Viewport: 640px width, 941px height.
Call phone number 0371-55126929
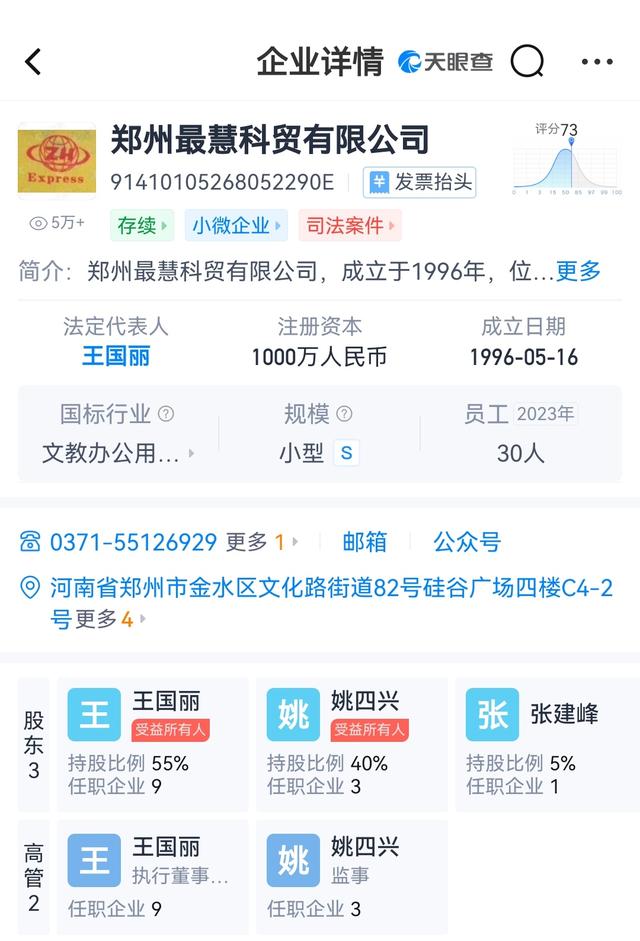tap(134, 542)
